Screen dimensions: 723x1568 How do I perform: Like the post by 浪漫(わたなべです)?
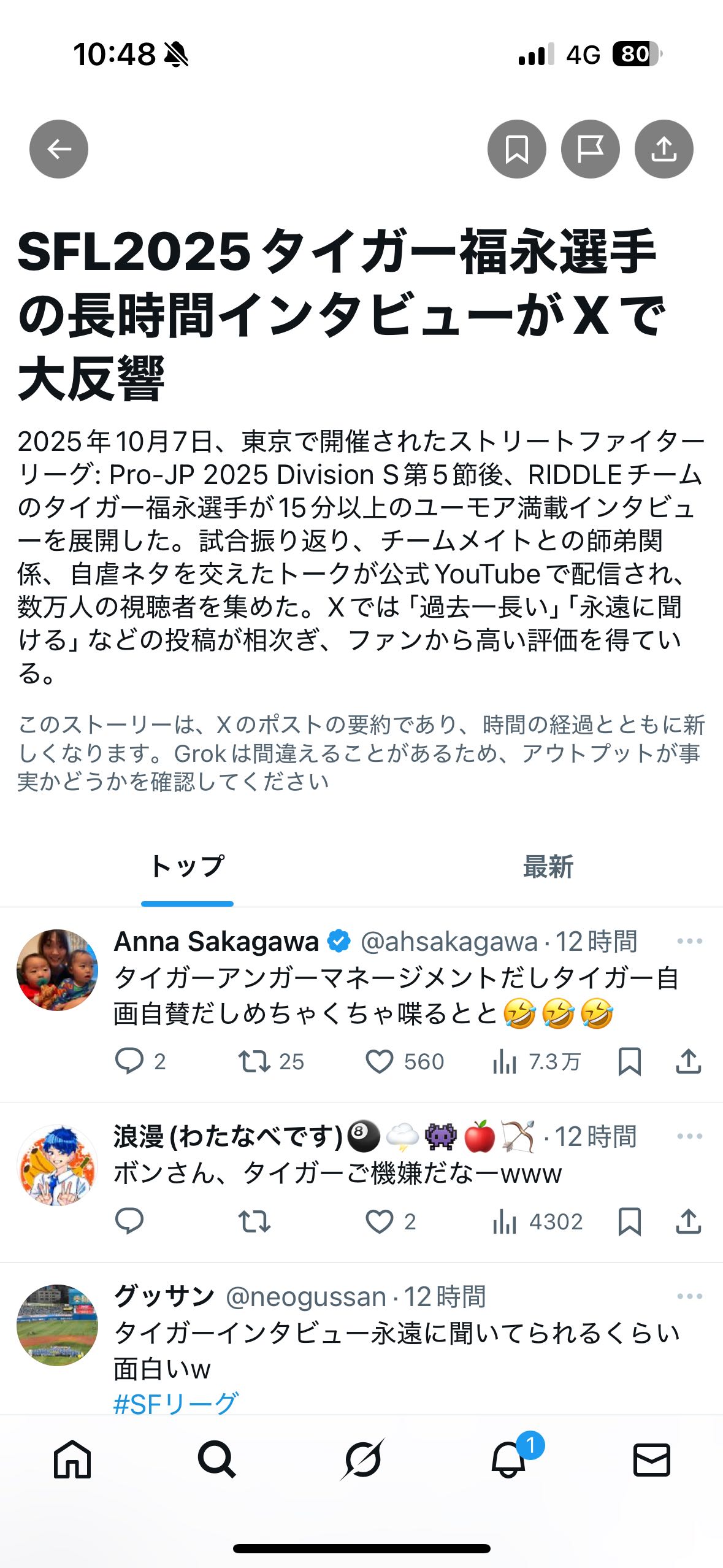[380, 1221]
